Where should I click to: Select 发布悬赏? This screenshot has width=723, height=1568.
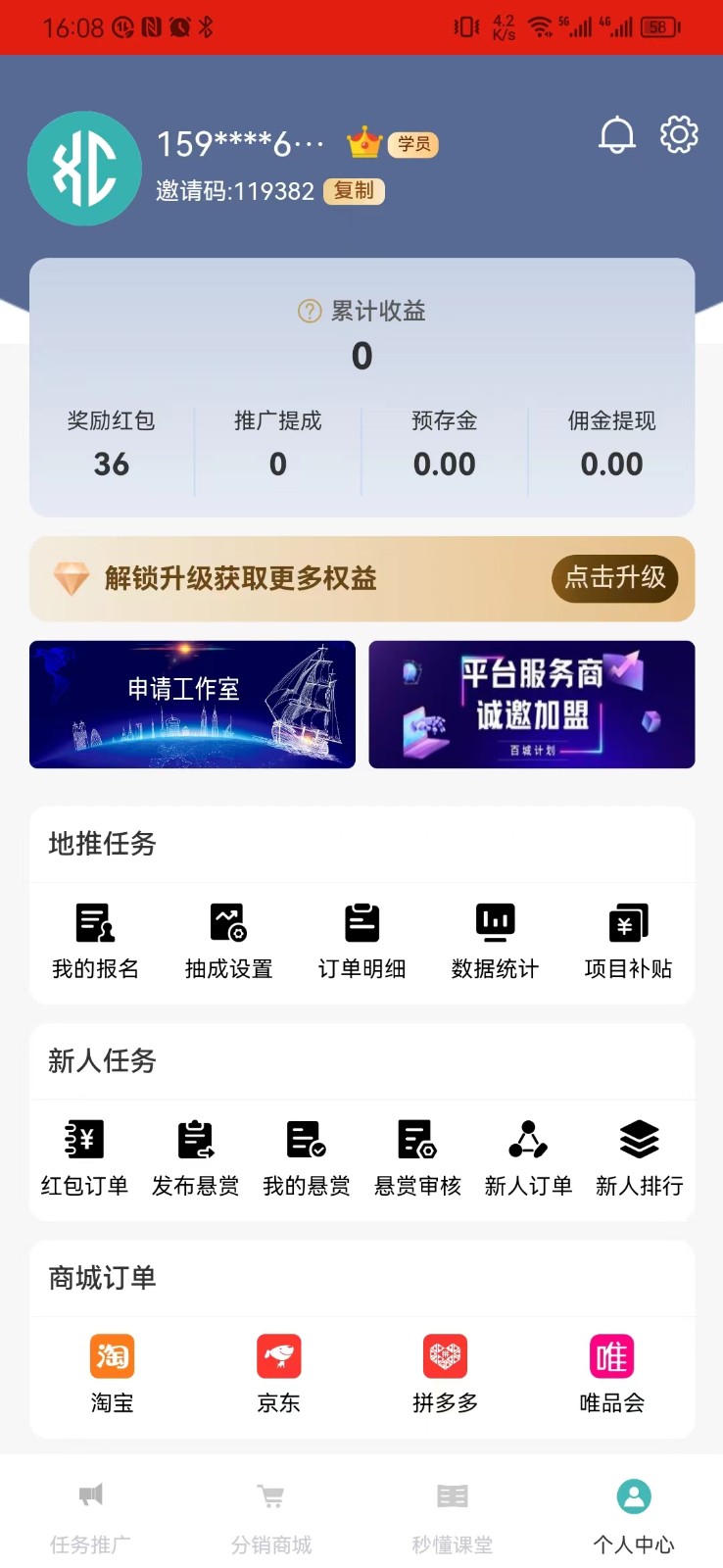pyautogui.click(x=195, y=1158)
